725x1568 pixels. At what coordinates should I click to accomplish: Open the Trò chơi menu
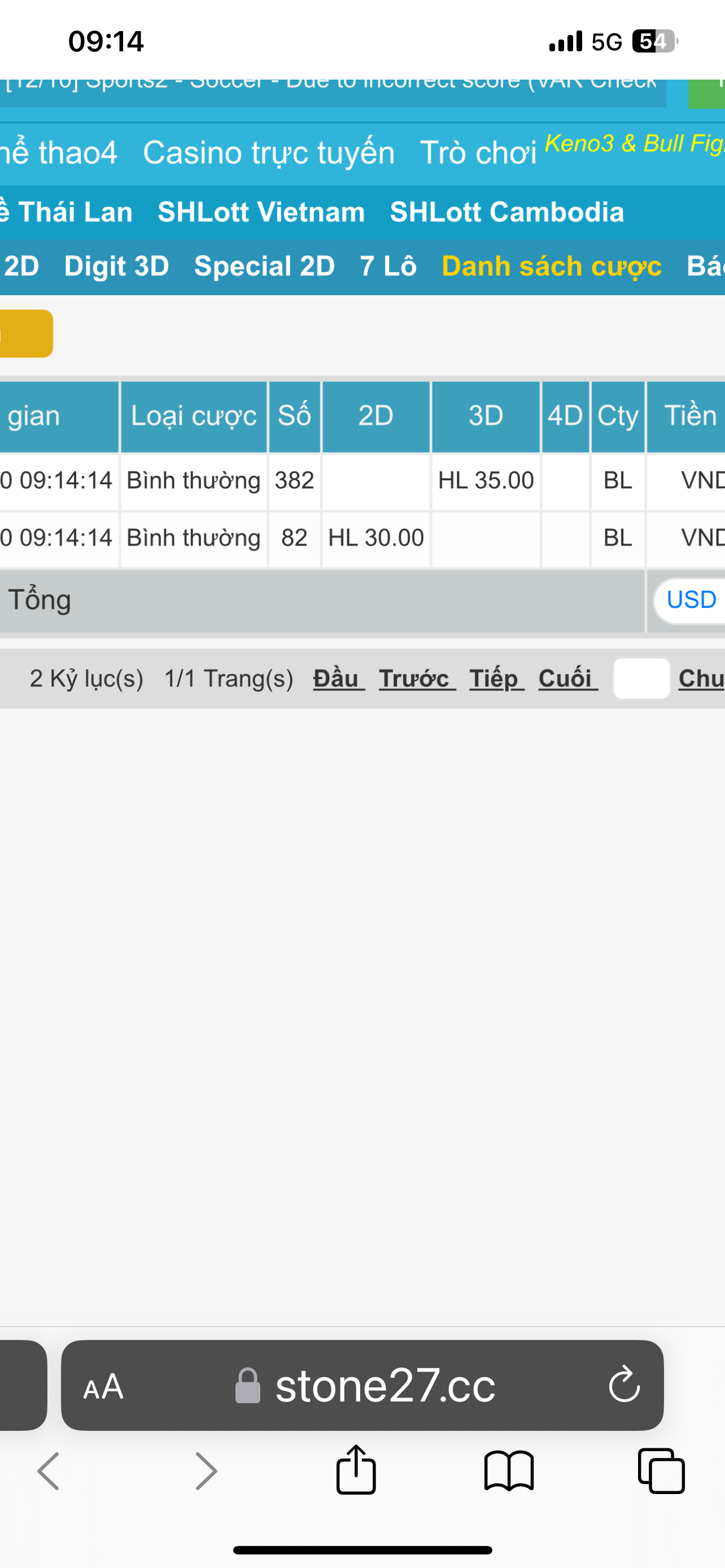point(478,153)
